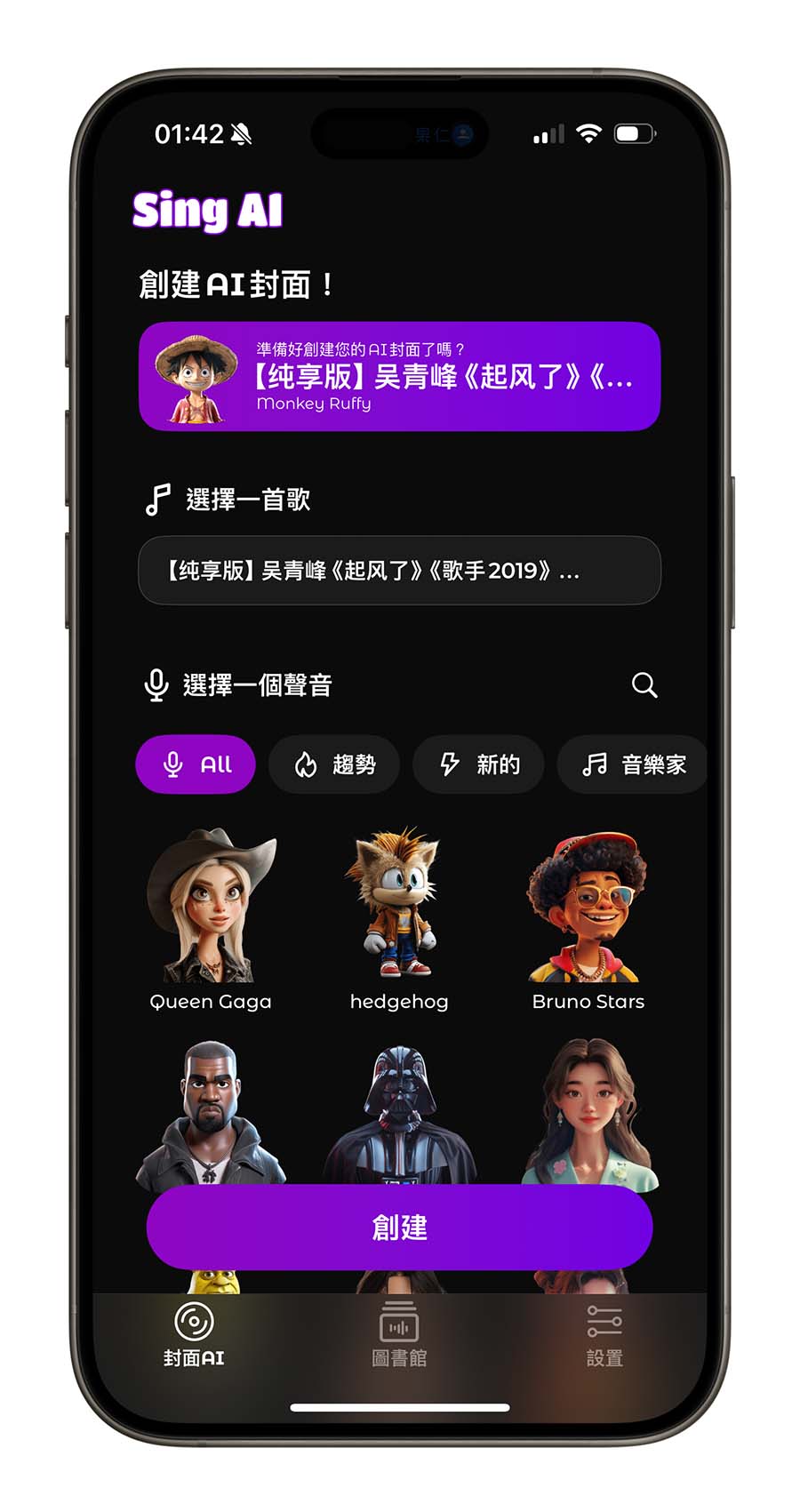Open the Monkey Ruffy cover banner
The height and width of the screenshot is (1512, 800).
(x=399, y=377)
